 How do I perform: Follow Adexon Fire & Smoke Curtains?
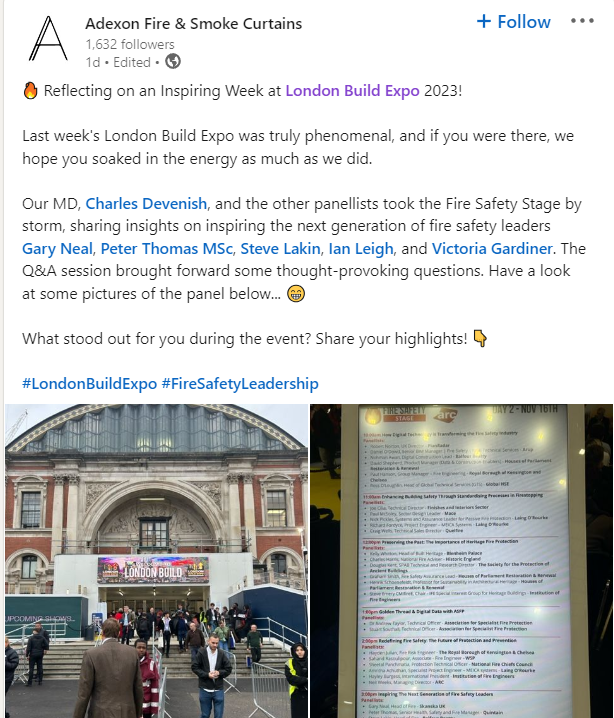coord(513,22)
